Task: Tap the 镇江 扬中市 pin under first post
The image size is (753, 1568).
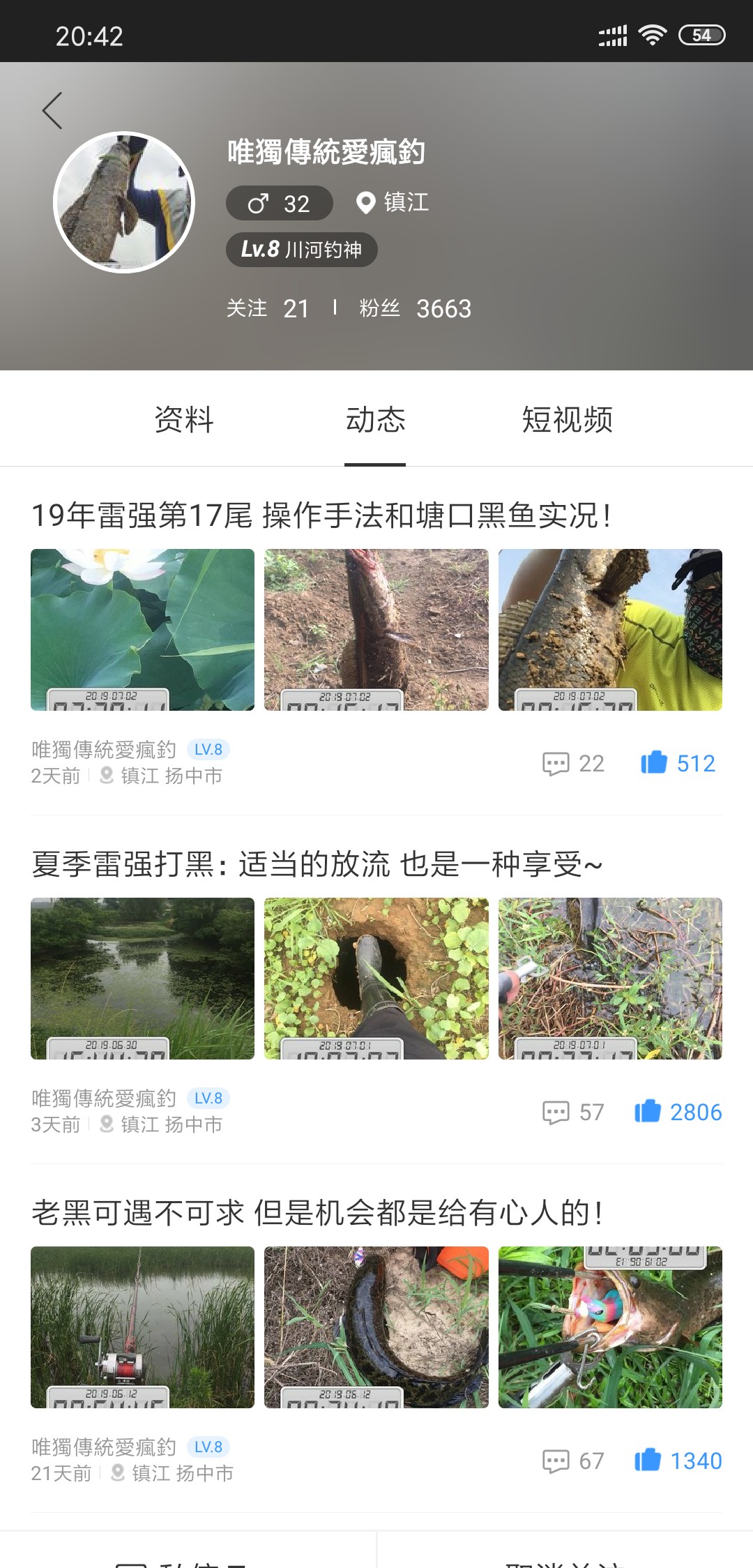Action: (106, 776)
